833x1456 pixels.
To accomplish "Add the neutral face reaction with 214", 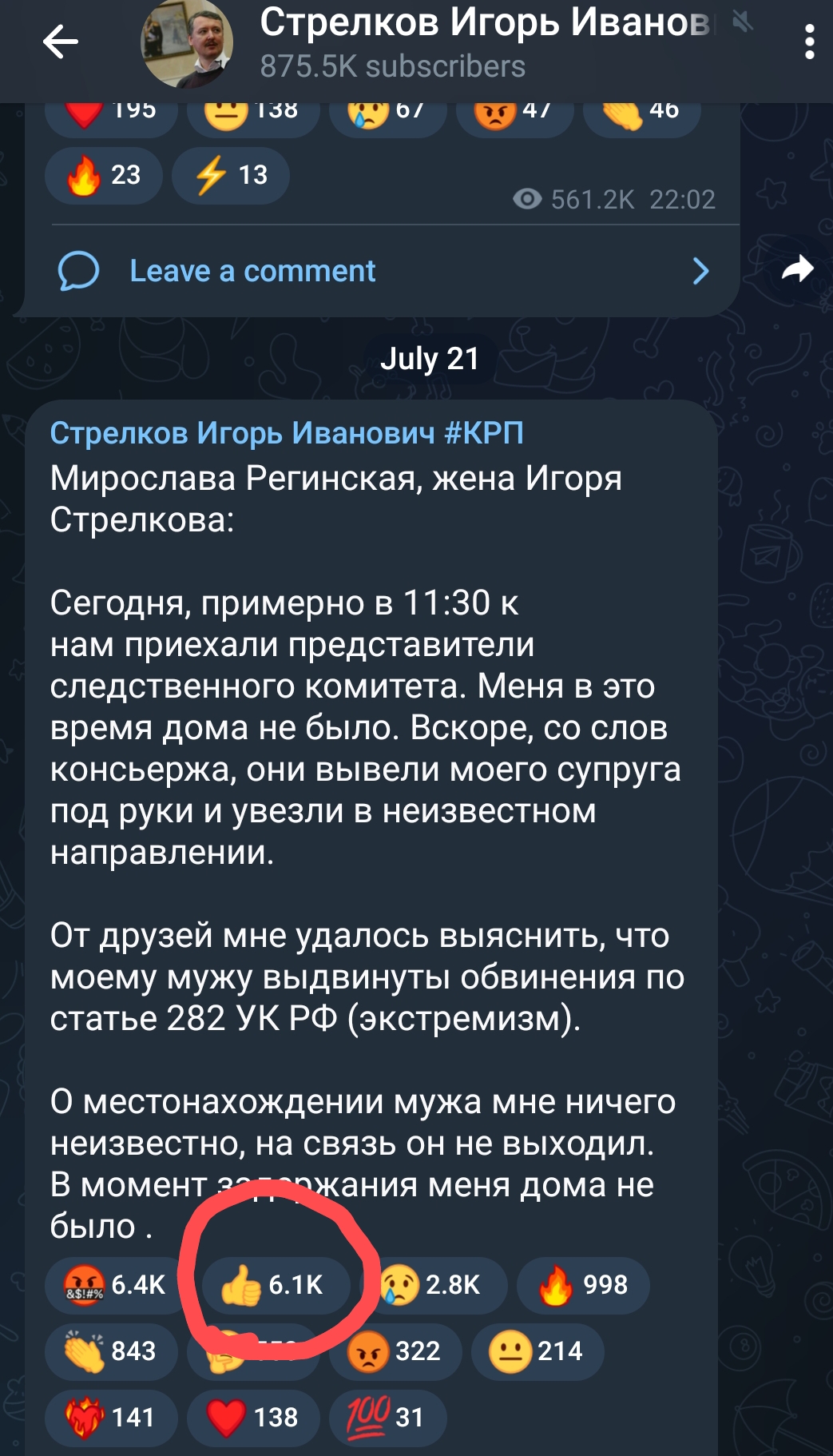I will [537, 1351].
